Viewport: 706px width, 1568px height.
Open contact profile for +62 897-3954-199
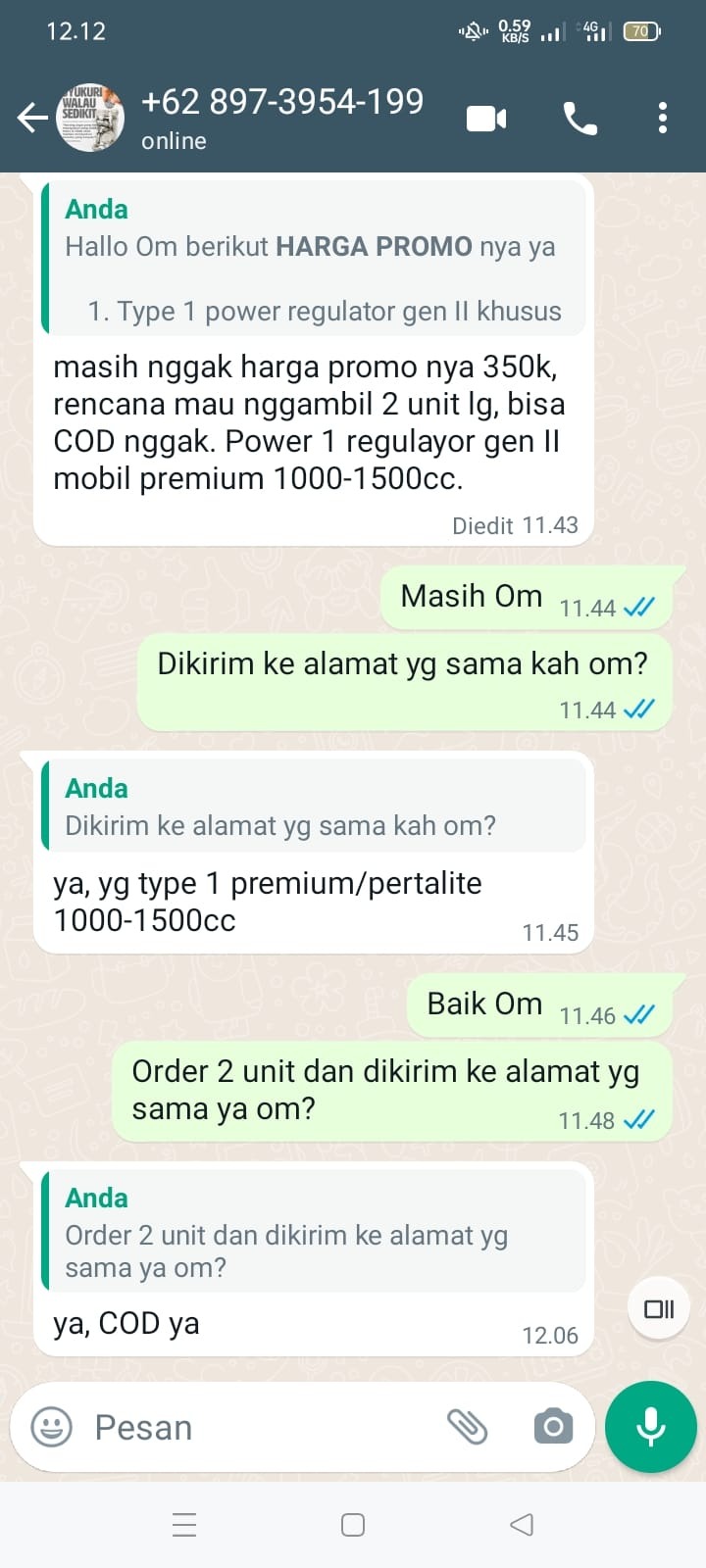(x=282, y=117)
